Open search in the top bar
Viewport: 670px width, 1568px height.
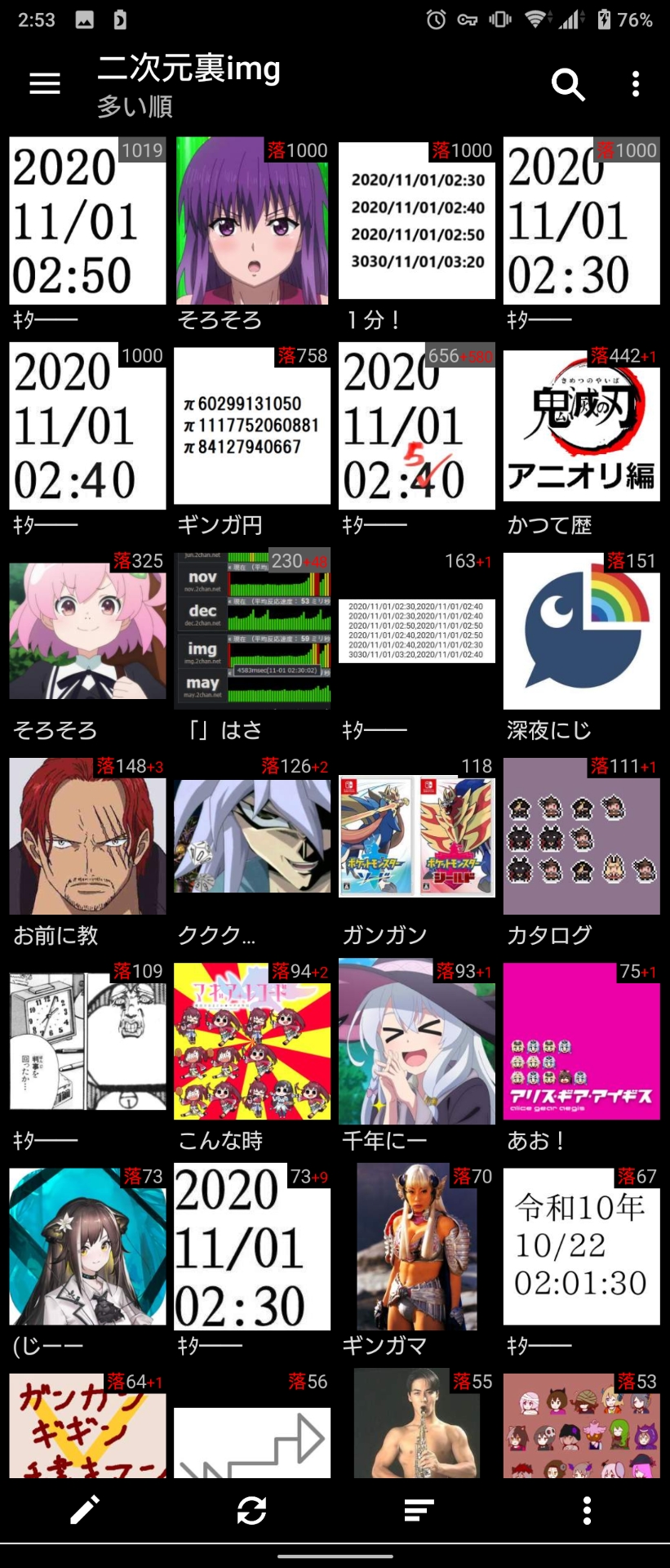[x=568, y=83]
